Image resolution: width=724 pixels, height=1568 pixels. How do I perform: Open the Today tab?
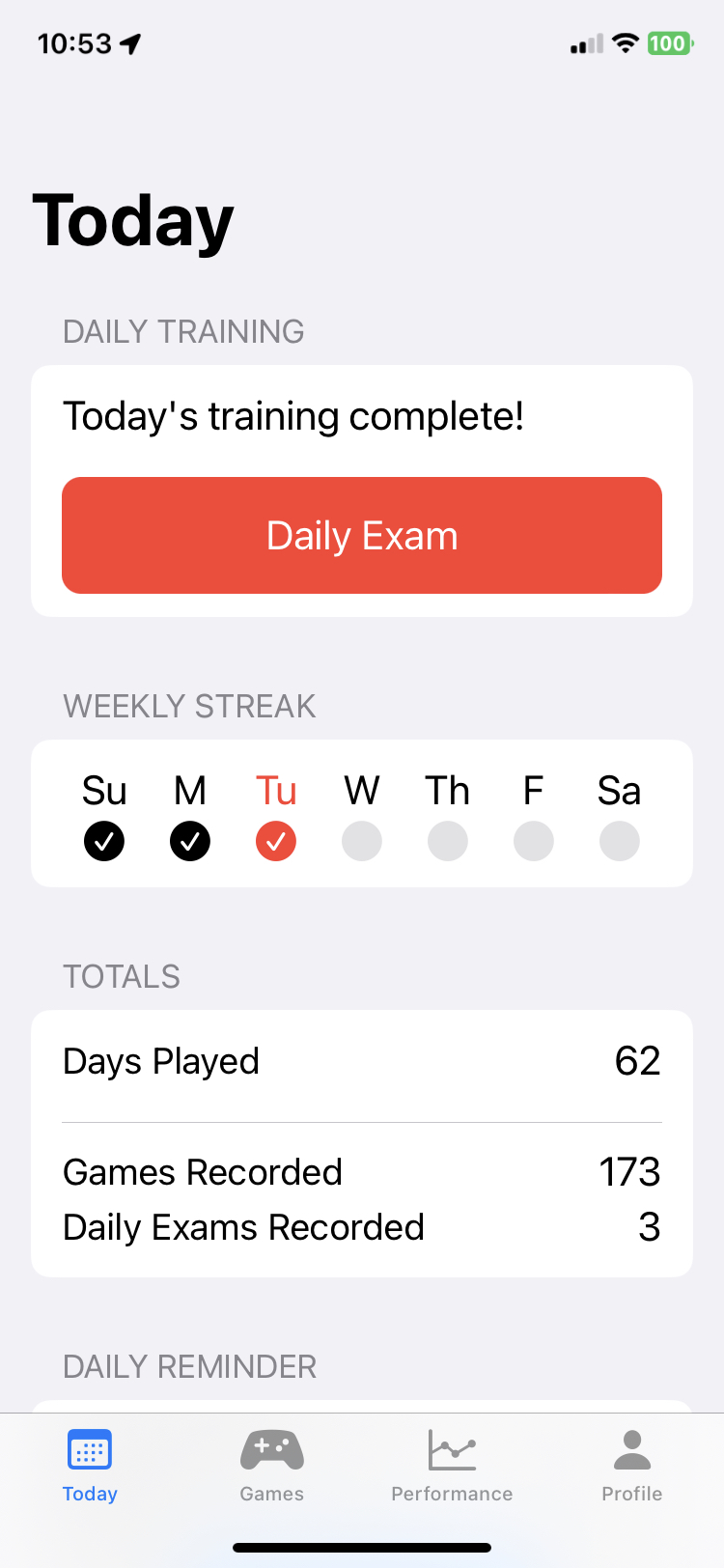90,1465
